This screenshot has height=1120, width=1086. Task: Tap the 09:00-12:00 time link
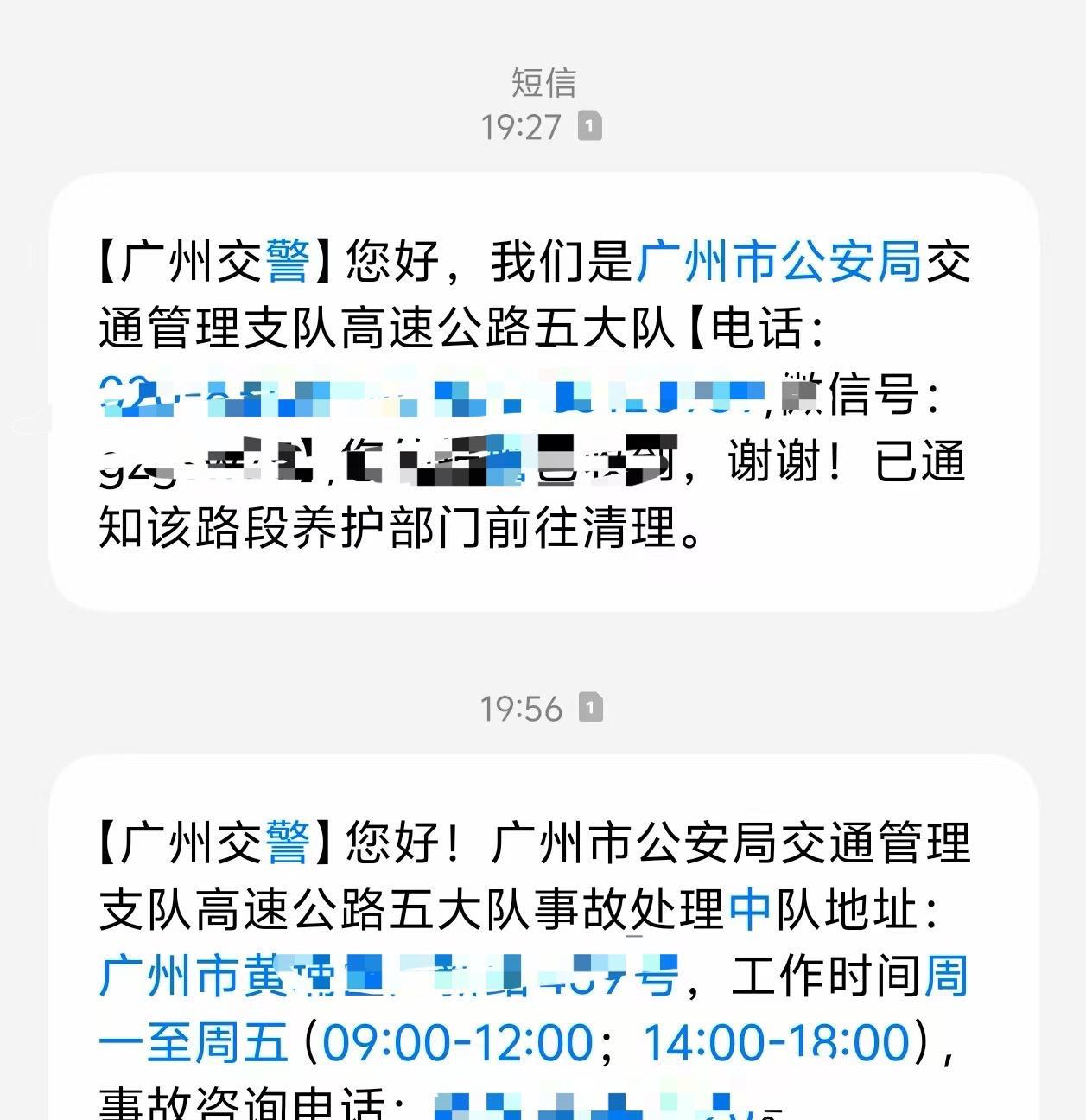pos(458,1042)
